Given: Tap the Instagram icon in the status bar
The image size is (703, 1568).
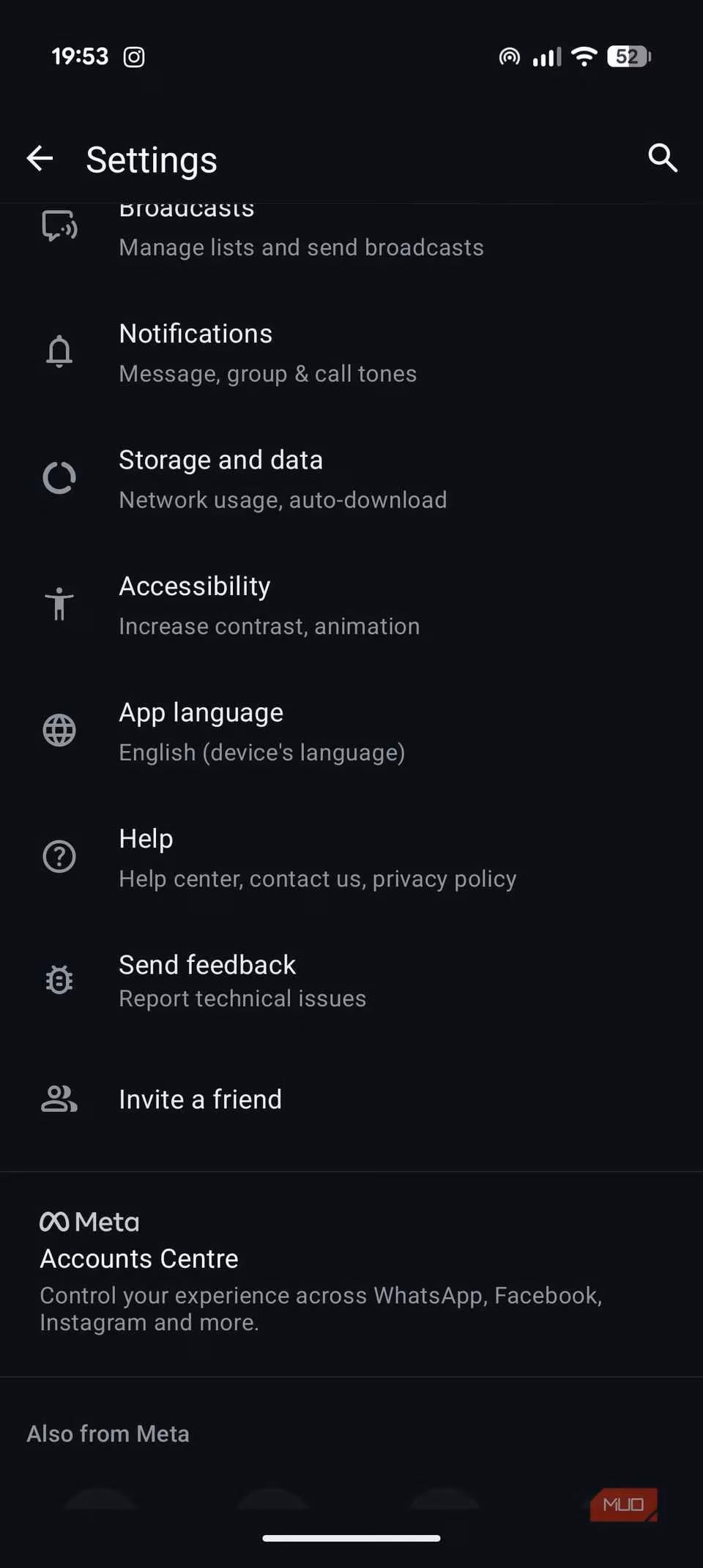Looking at the screenshot, I should pyautogui.click(x=134, y=56).
